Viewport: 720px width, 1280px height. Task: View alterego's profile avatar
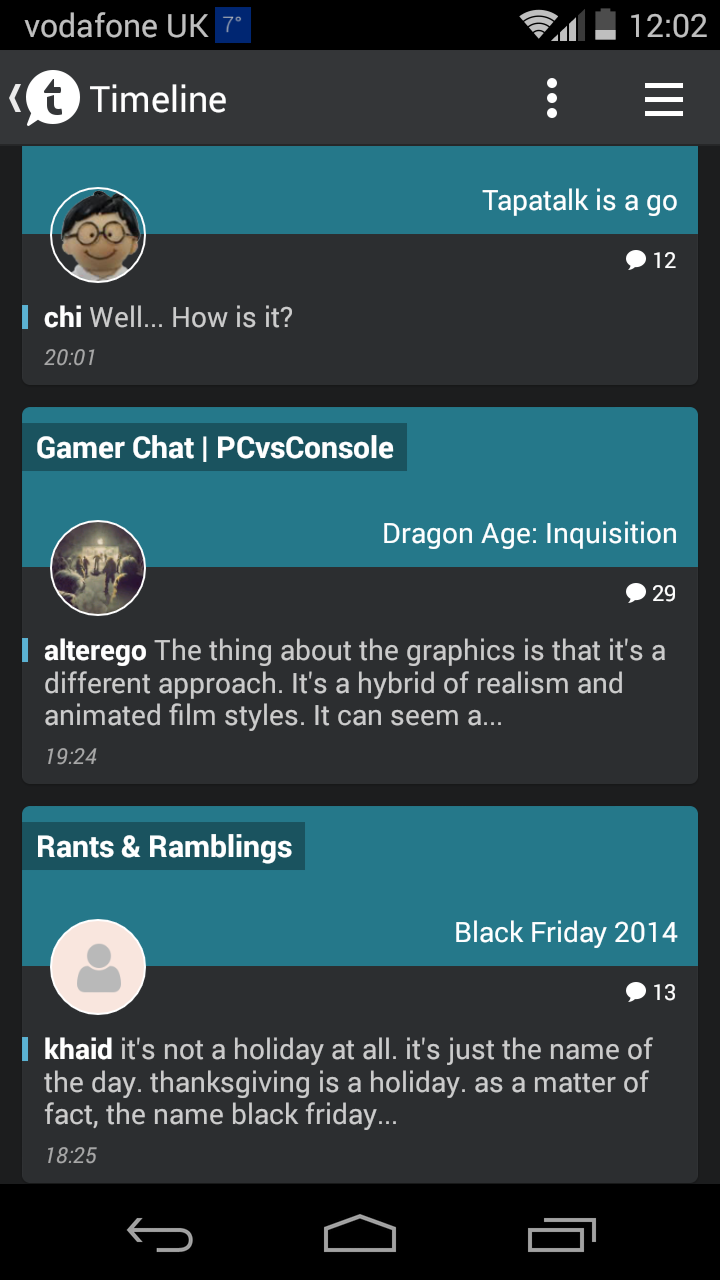click(x=98, y=568)
